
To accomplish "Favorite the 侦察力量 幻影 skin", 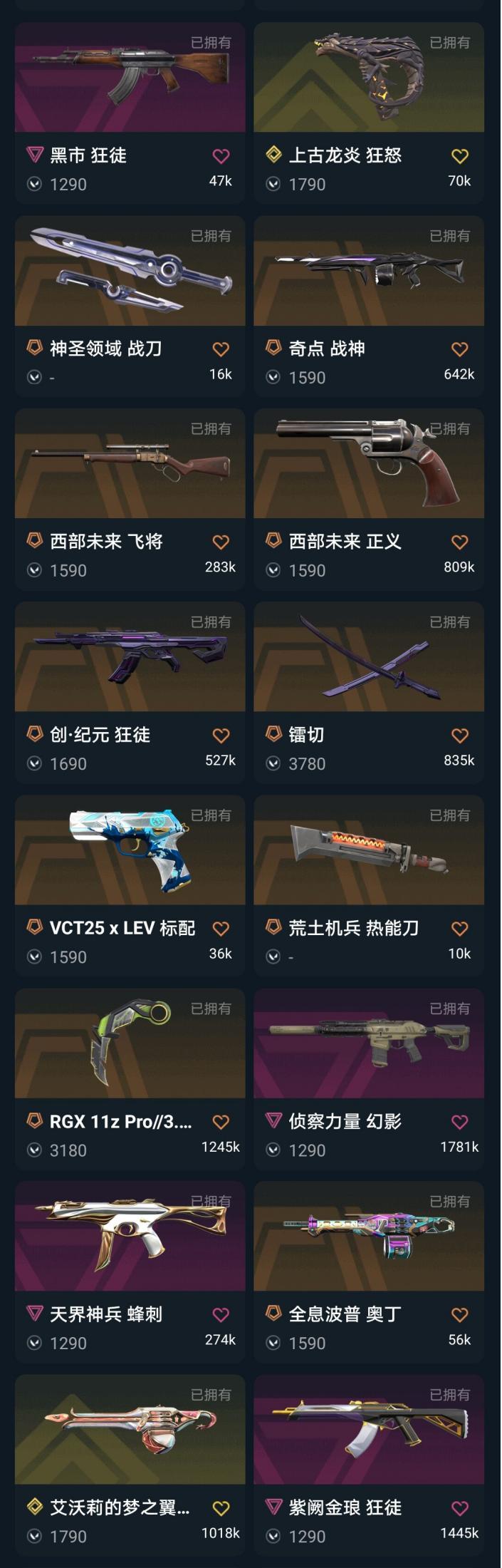I will pyautogui.click(x=460, y=1122).
